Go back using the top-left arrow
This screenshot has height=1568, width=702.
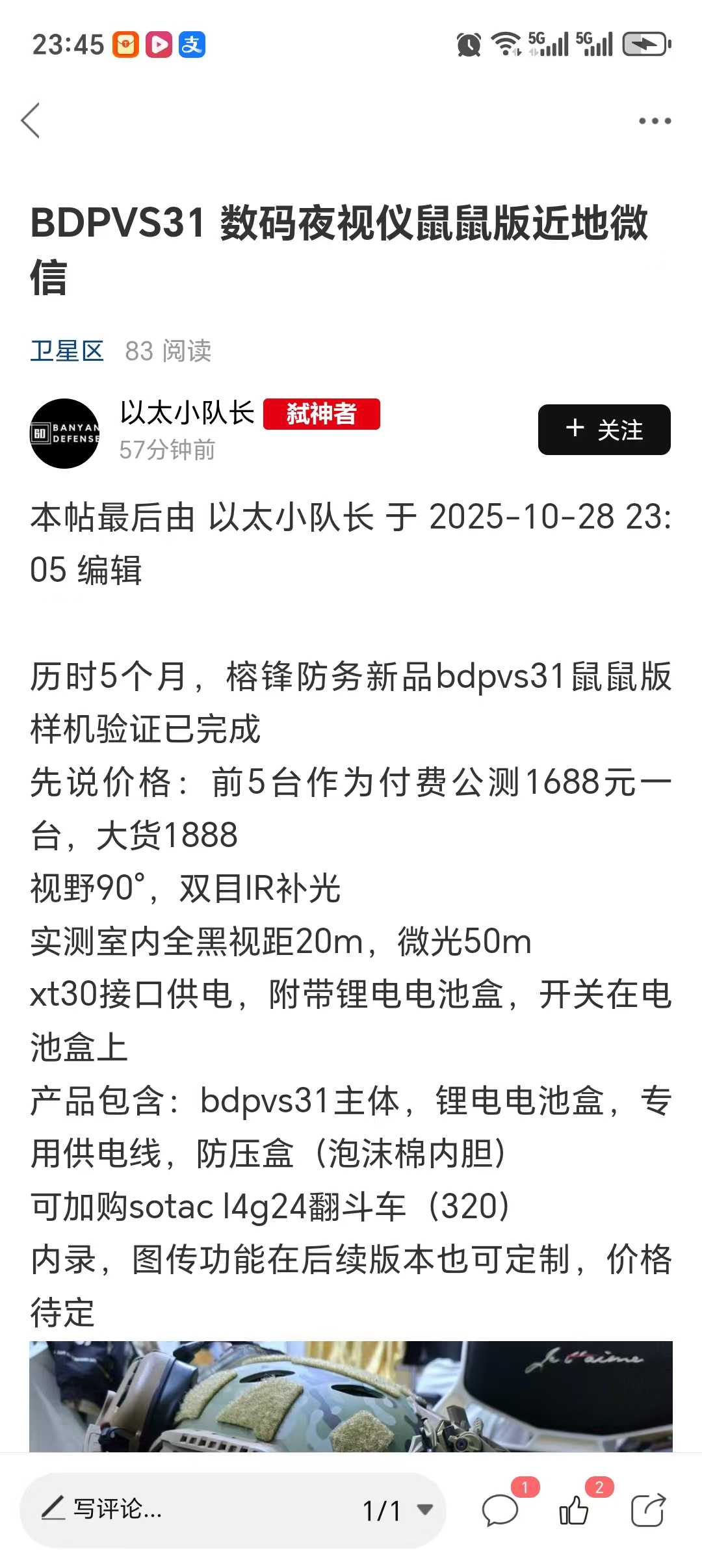pos(31,121)
